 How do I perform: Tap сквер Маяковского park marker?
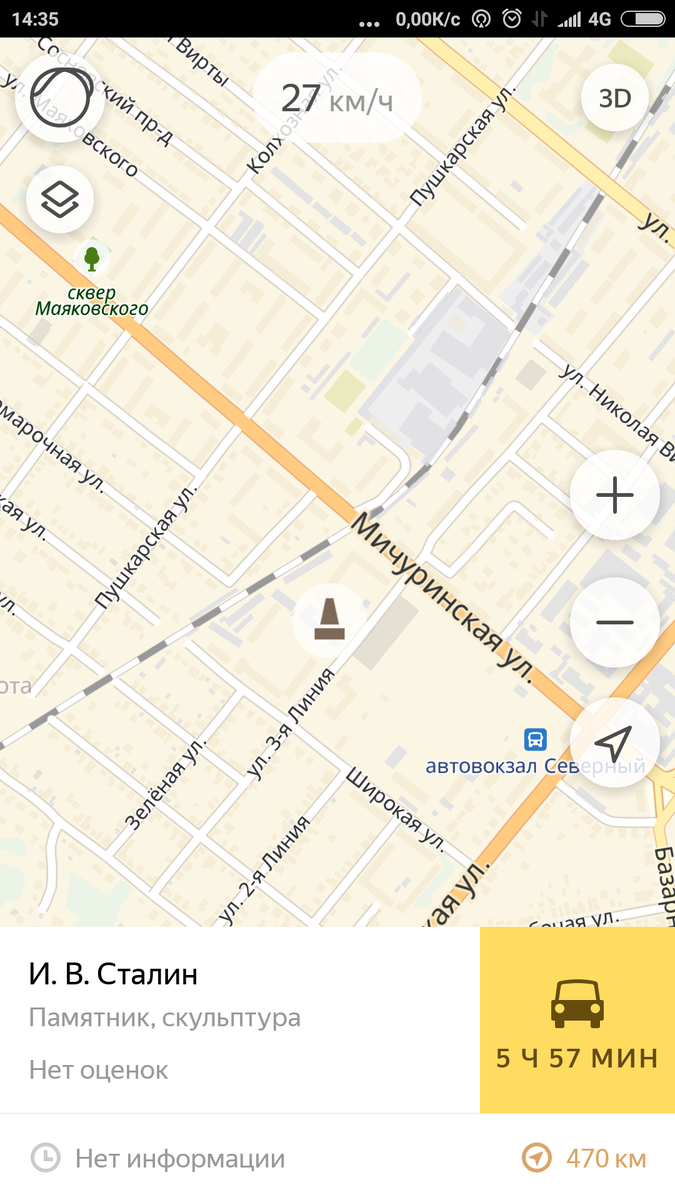pyautogui.click(x=92, y=280)
